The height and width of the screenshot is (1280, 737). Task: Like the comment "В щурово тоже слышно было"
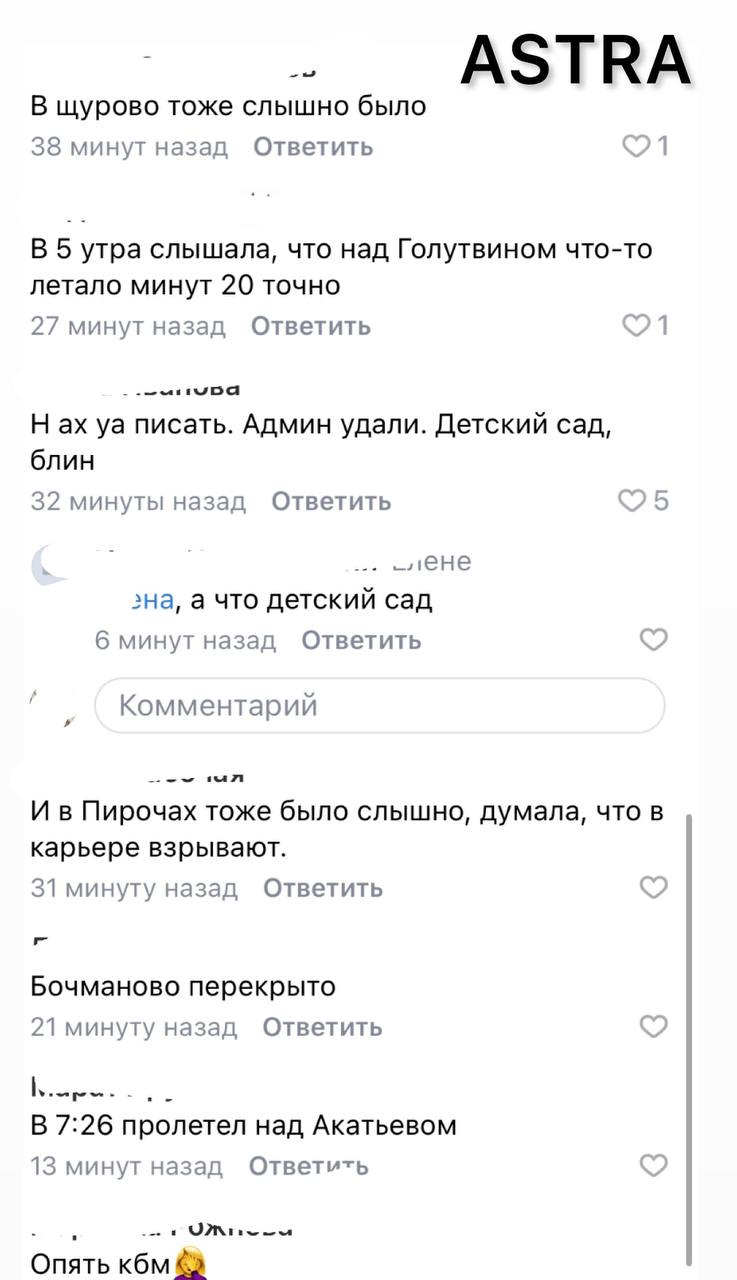click(x=636, y=147)
